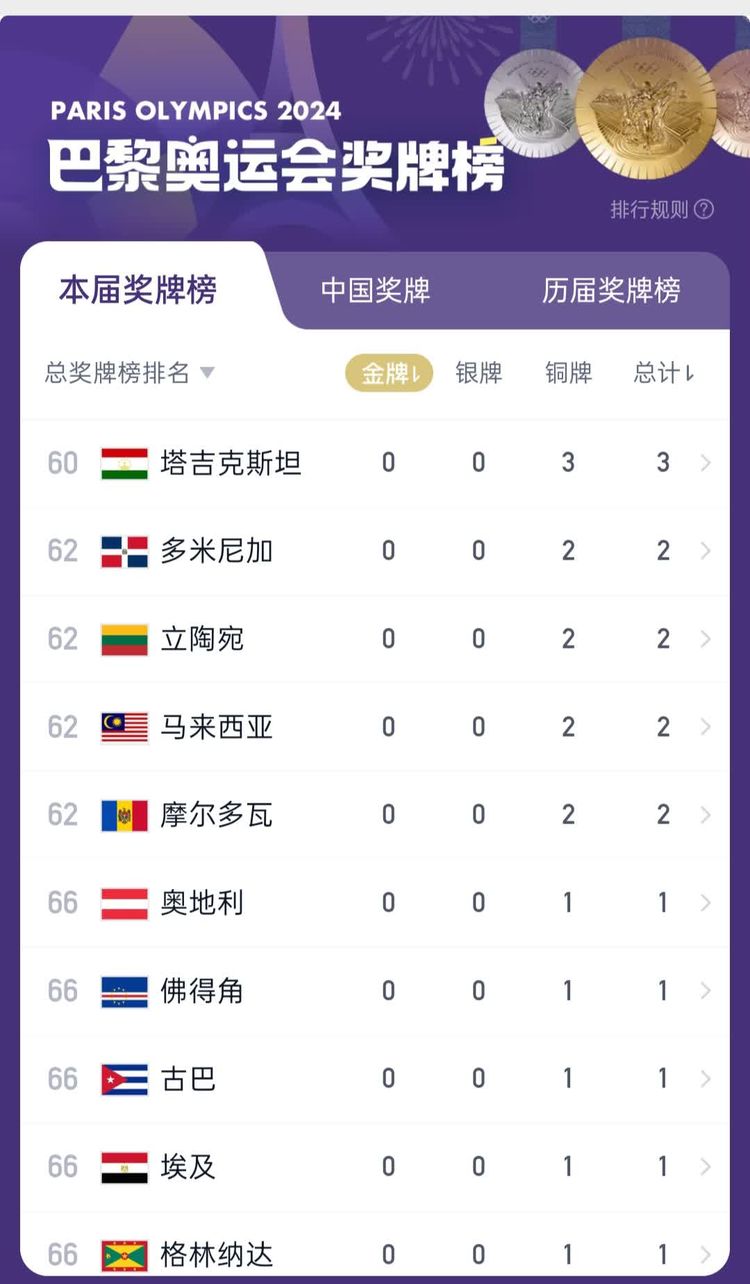Screen dimensions: 750x1284
Task: Expand the 总奖牌榜排名 dropdown
Action: pos(130,373)
